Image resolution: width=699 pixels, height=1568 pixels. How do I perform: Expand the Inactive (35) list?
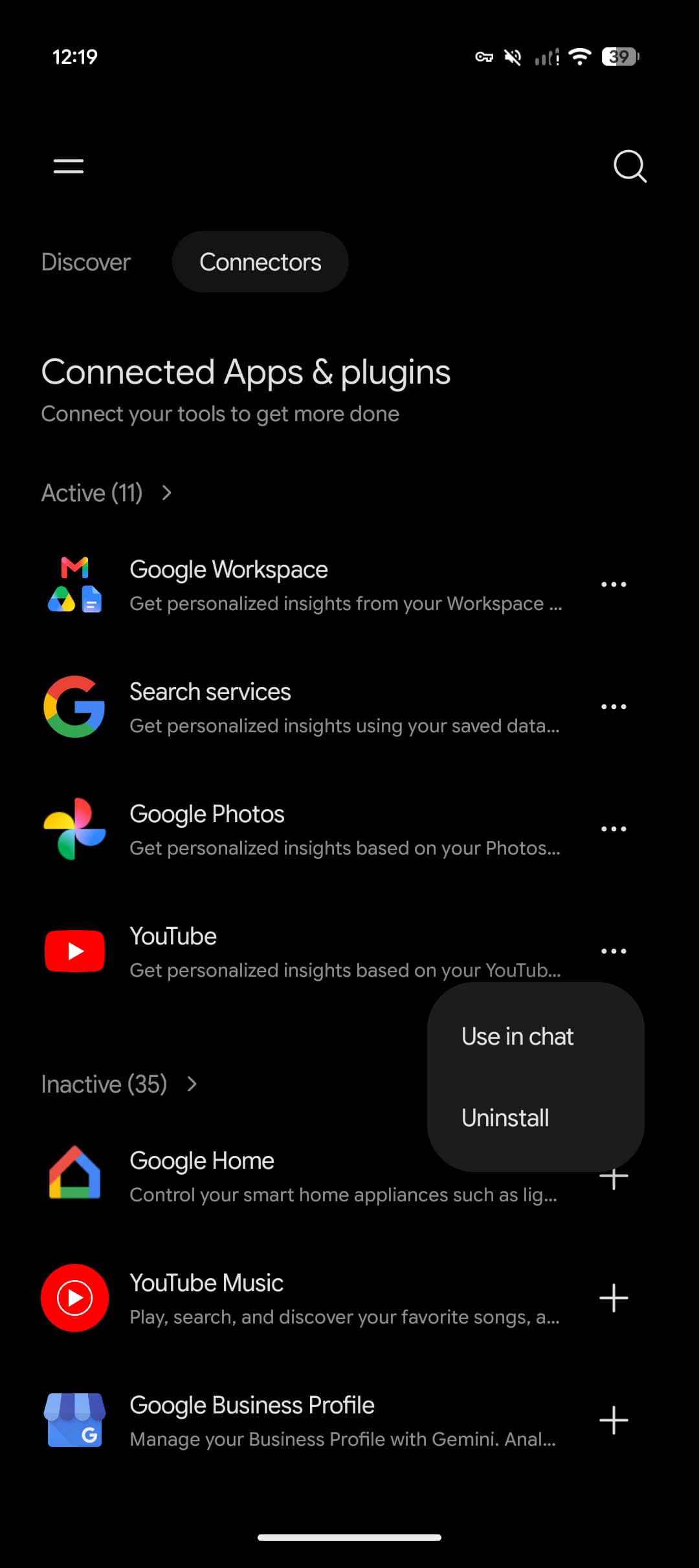pos(120,1084)
